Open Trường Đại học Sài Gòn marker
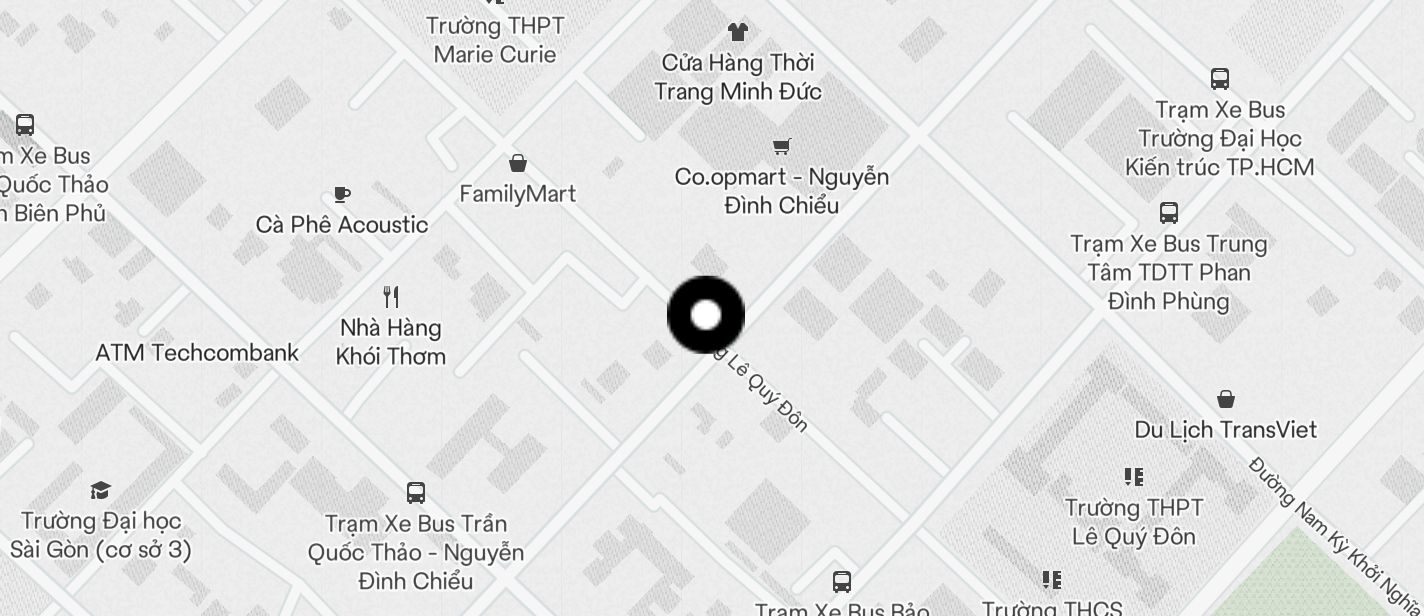1424x616 pixels. pos(100,490)
